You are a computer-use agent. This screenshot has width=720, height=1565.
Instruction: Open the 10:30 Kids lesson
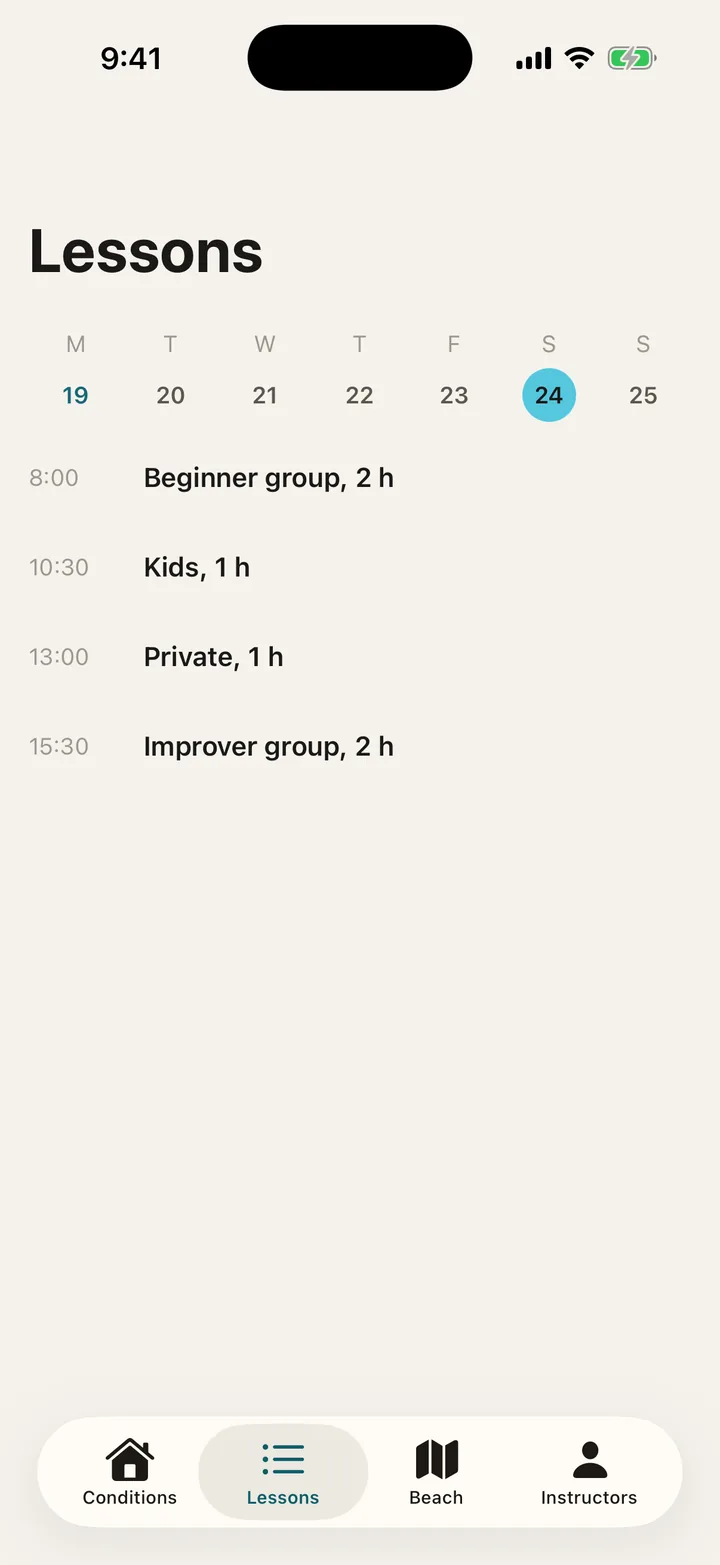tap(360, 567)
